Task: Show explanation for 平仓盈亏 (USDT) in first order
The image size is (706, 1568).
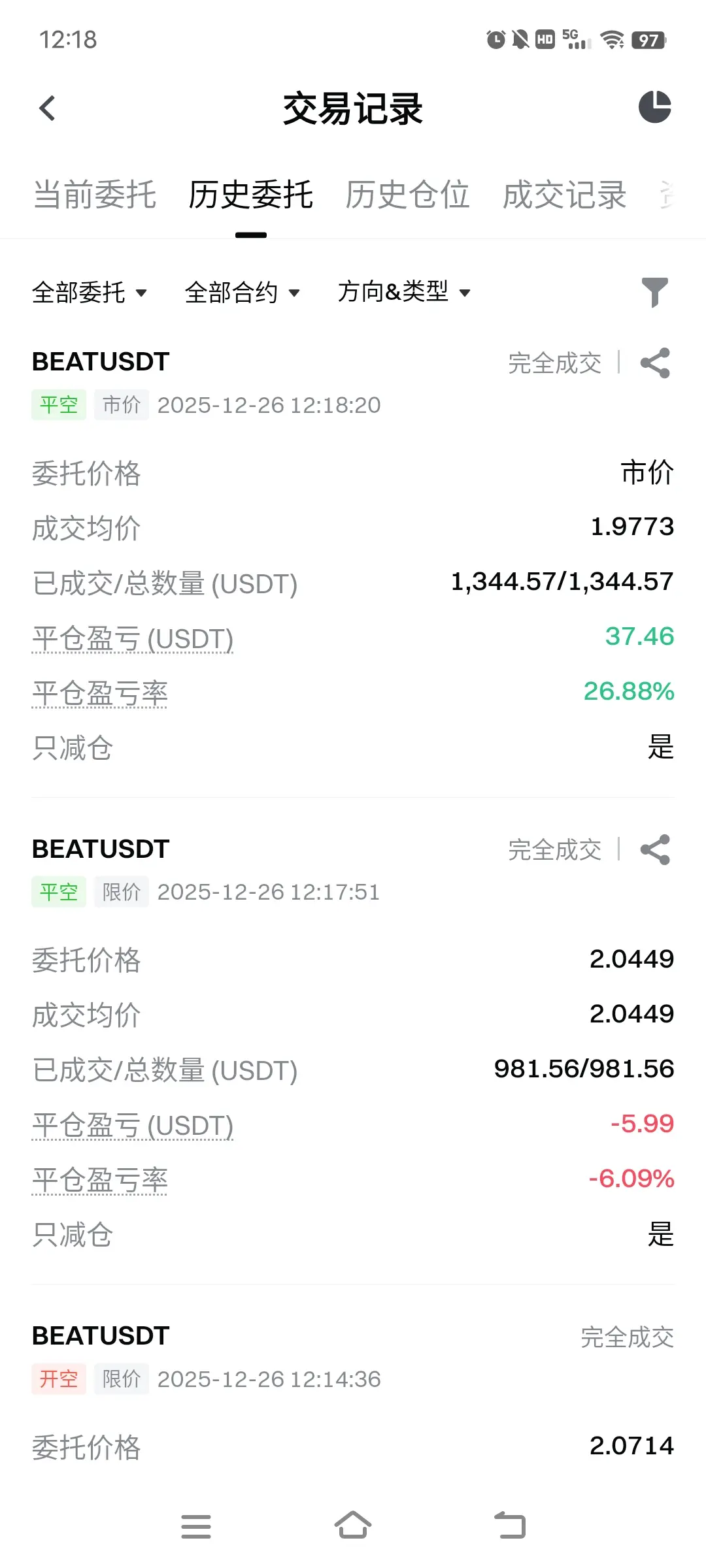Action: click(133, 639)
